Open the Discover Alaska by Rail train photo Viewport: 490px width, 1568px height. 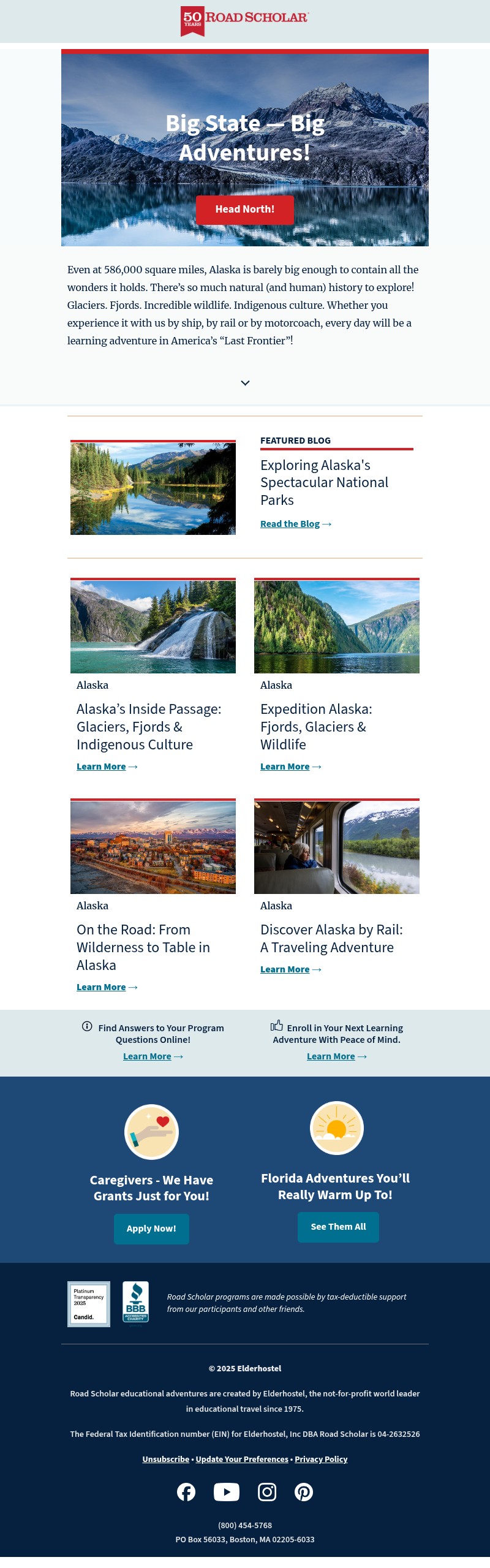click(x=337, y=847)
